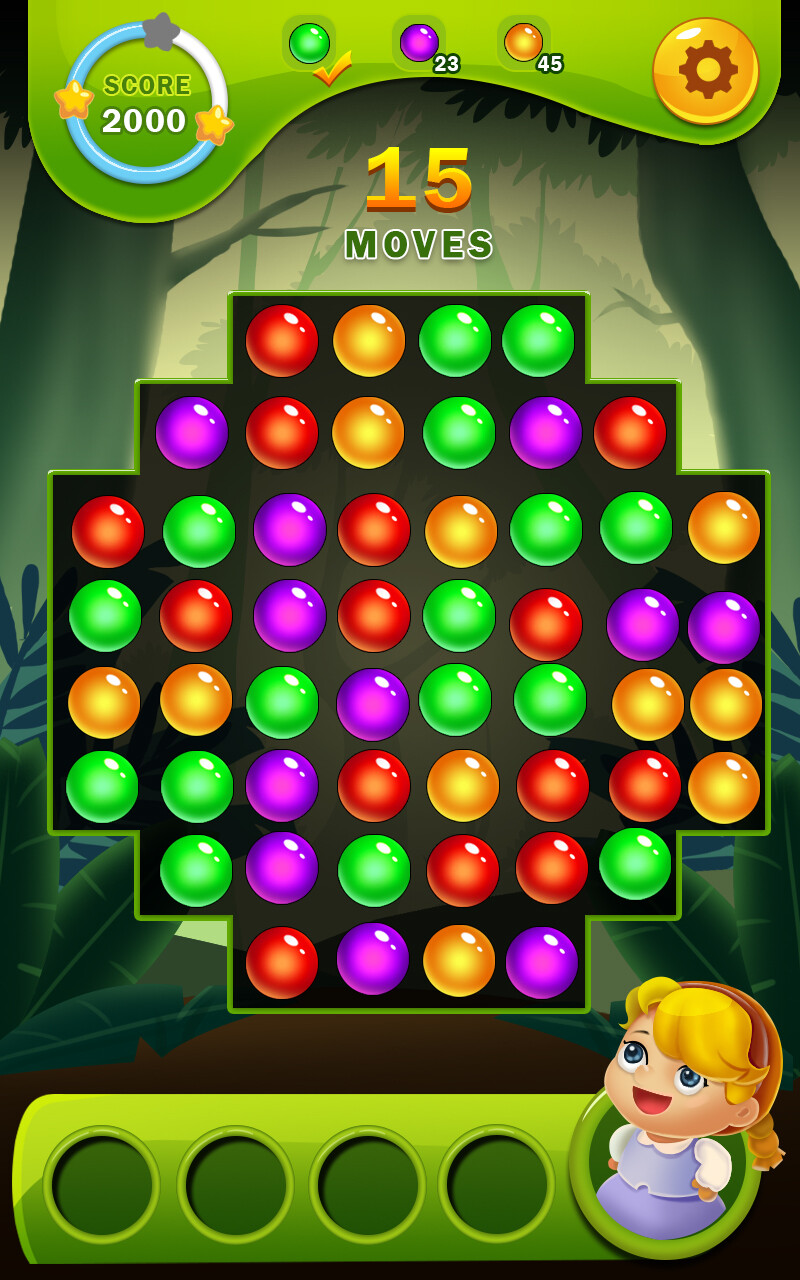
Task: Tap the orange ball in the top row
Action: pyautogui.click(x=369, y=341)
